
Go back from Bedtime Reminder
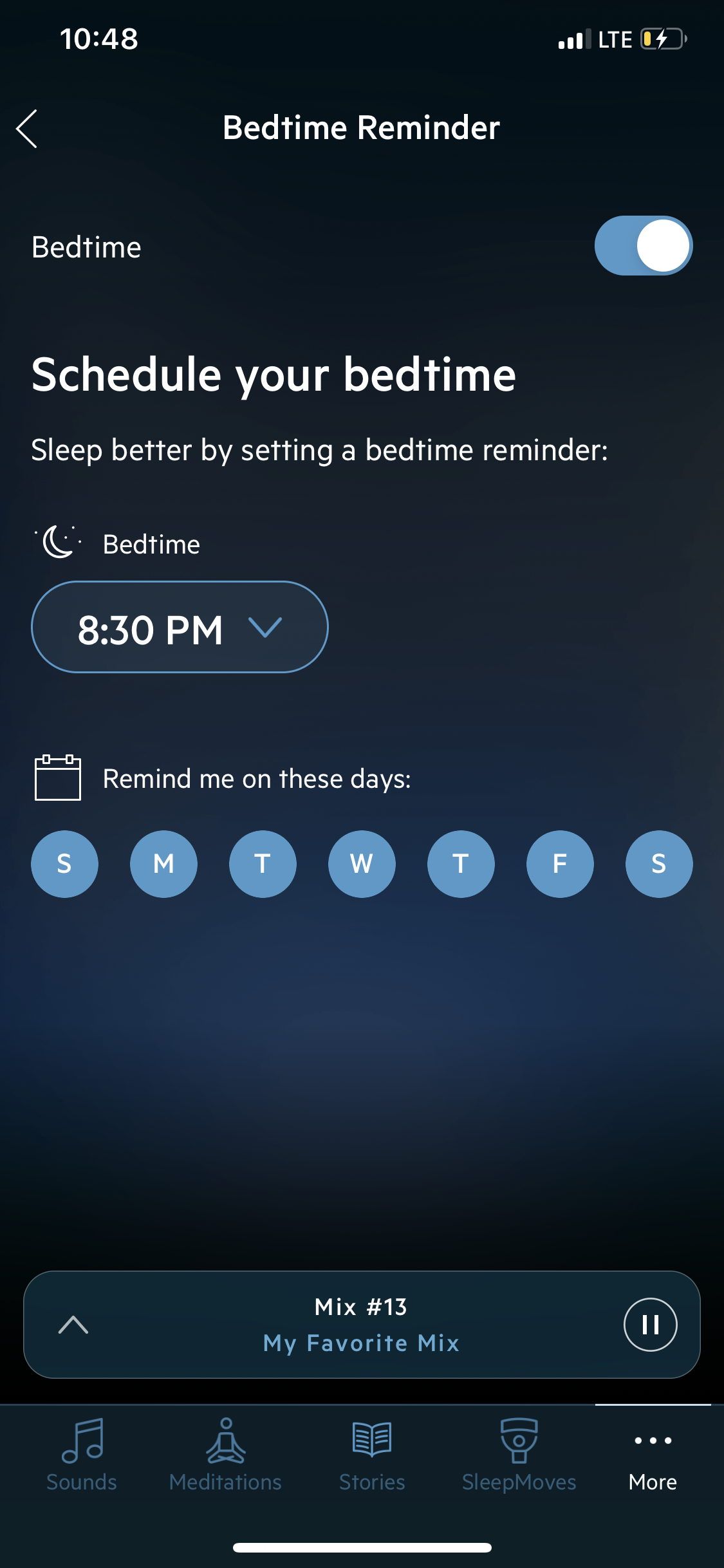27,129
